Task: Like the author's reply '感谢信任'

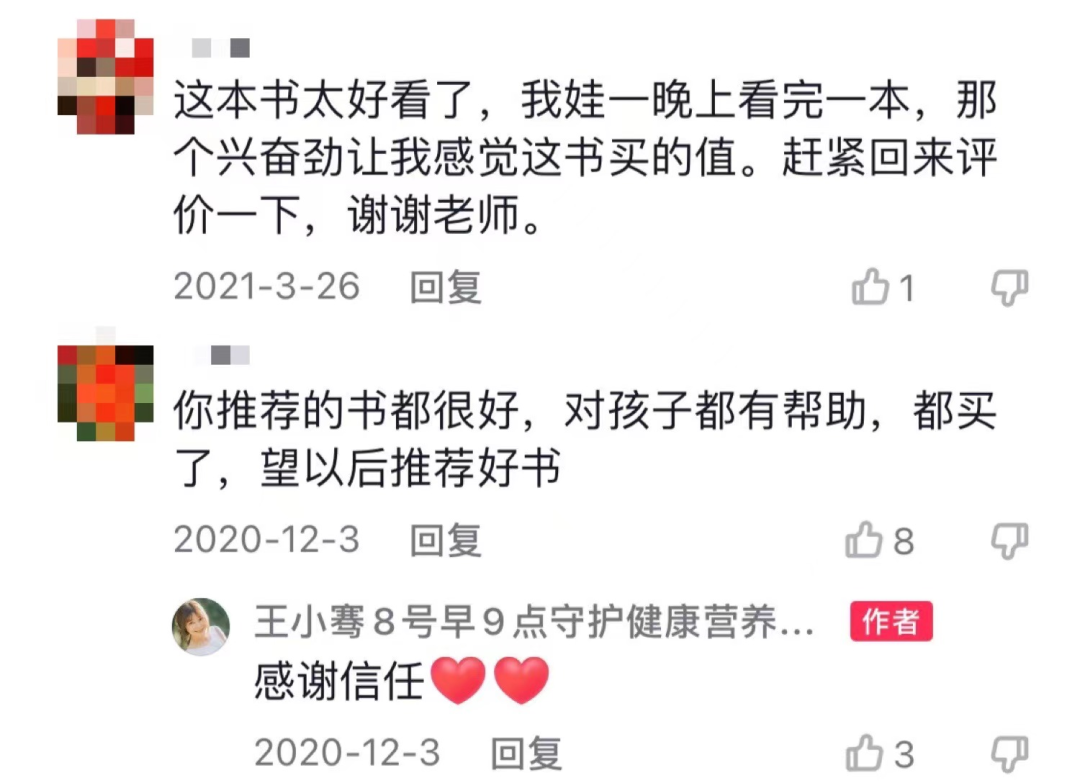Action: coord(866,754)
